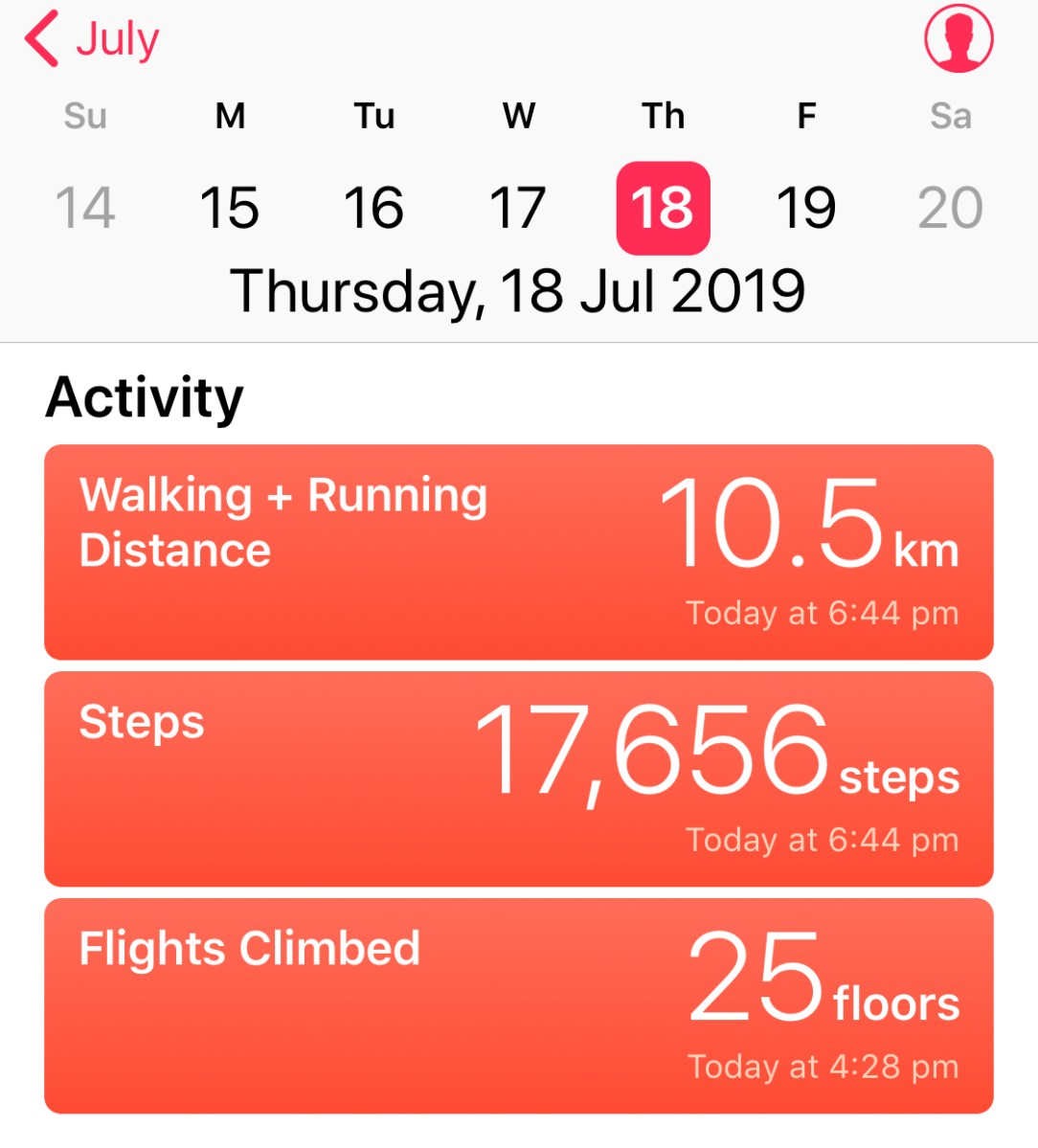Viewport: 1038px width, 1148px height.
Task: Select Monday 15 in the week row
Action: click(230, 208)
